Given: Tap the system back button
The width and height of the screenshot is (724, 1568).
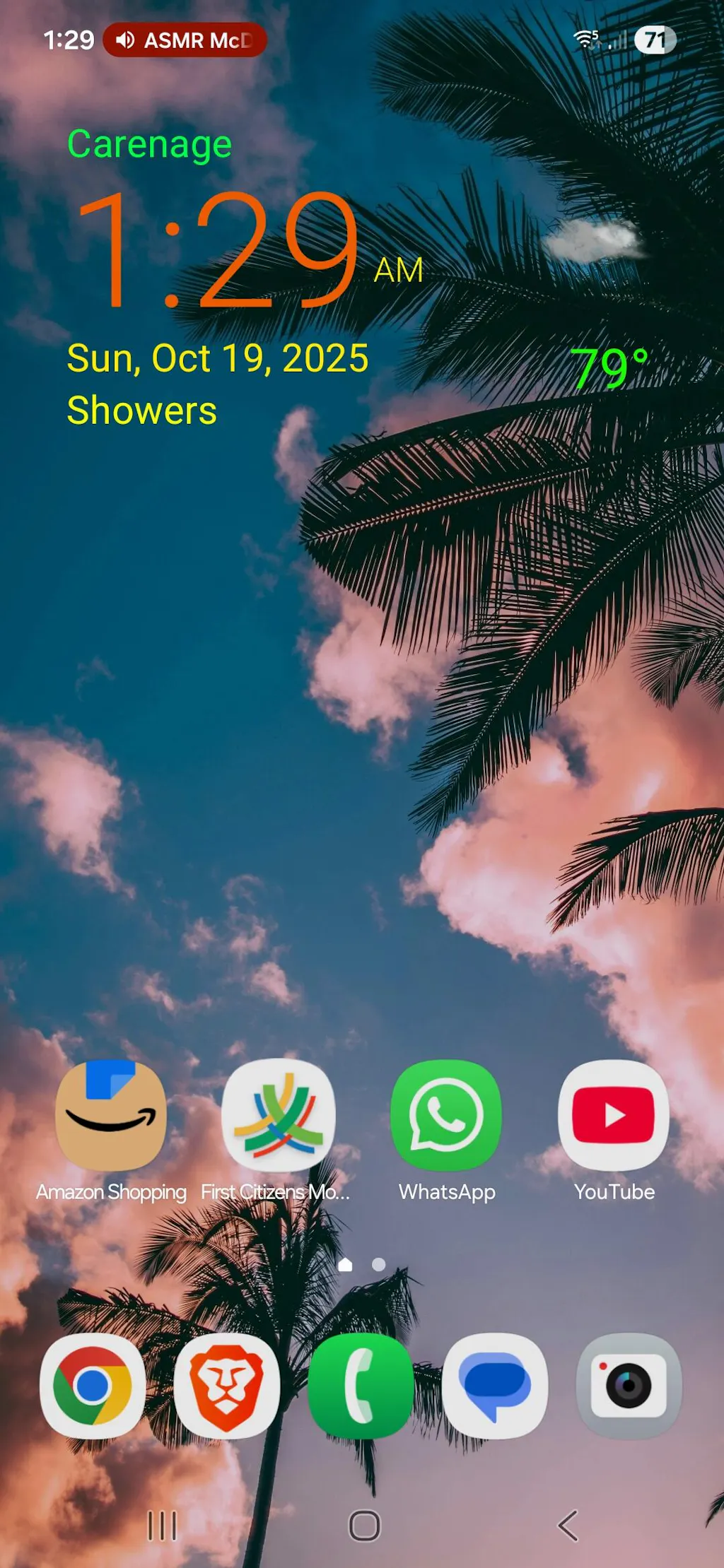Looking at the screenshot, I should click(x=568, y=1526).
